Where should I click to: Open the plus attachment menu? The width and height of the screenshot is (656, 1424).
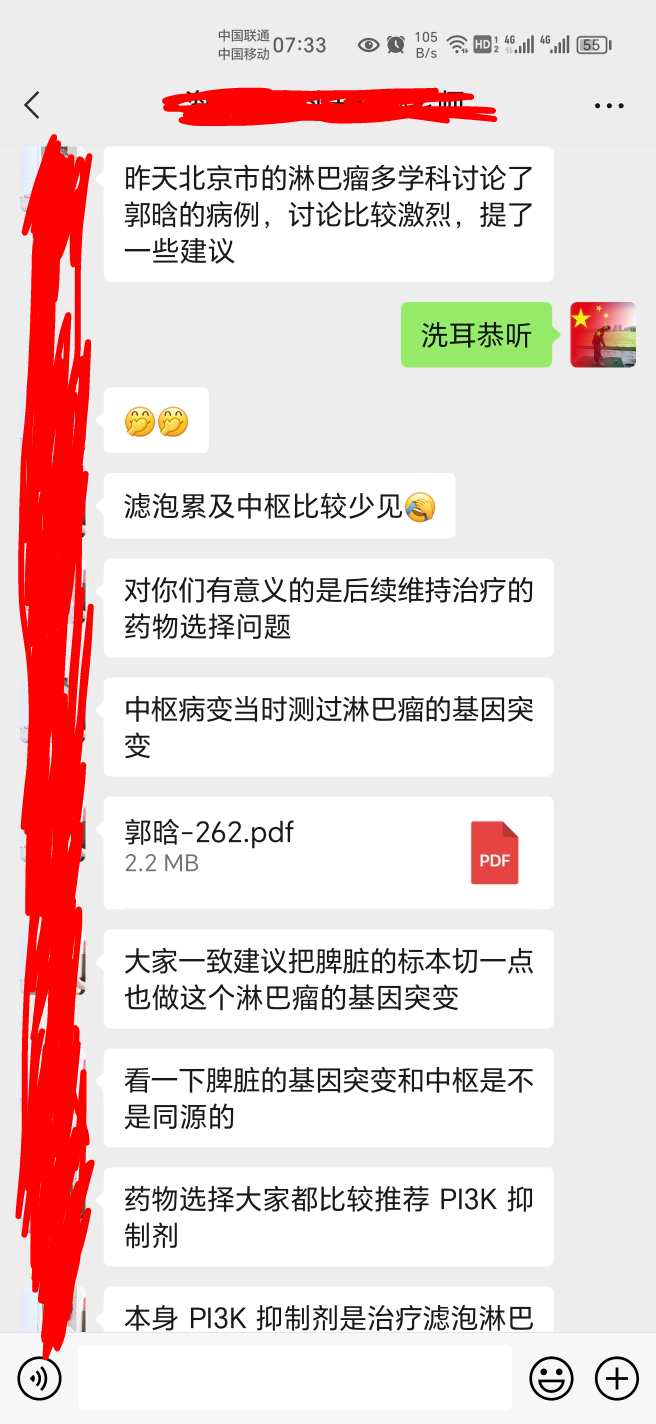point(617,1379)
